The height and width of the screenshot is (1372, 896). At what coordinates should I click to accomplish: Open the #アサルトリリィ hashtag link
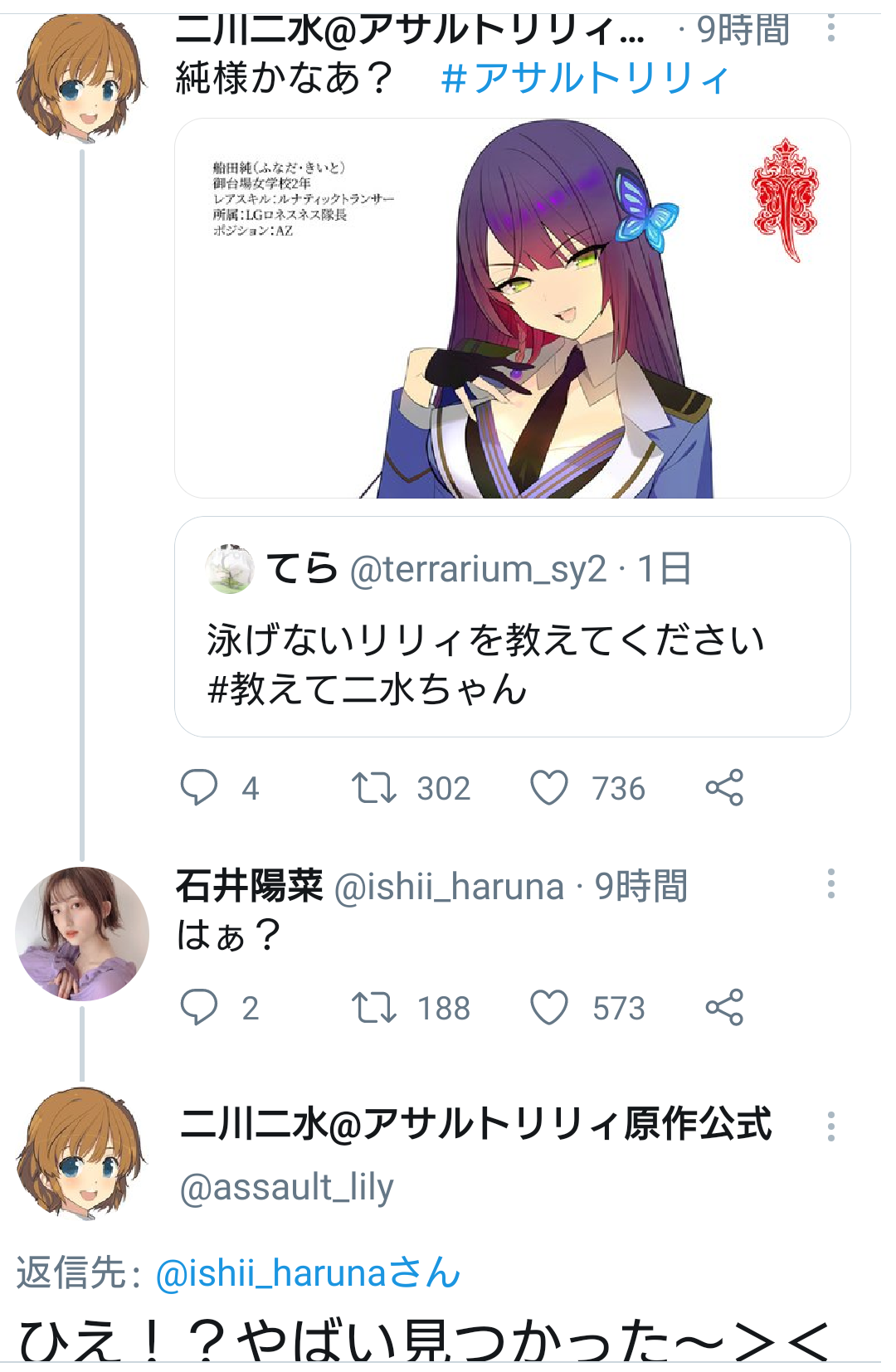585,79
